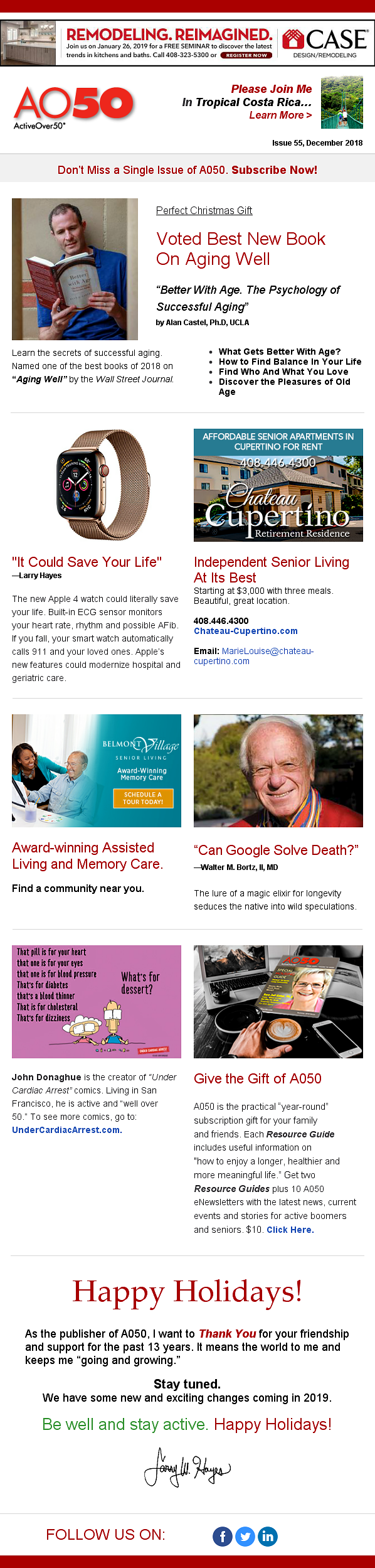Open the Chateau Cupertino apartments ad
Viewport: 375px width, 1568px height.
click(x=278, y=485)
